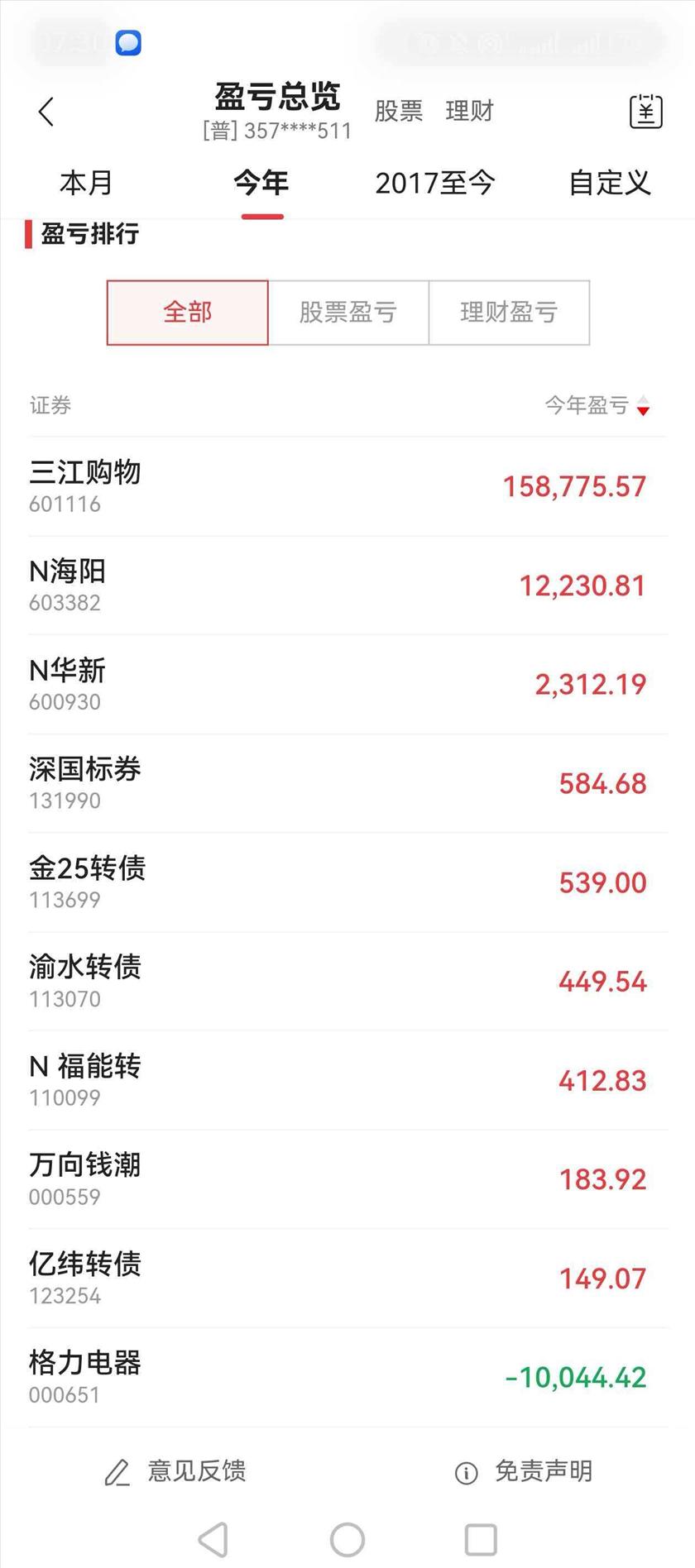Sort list by 今年盈亏
Image resolution: width=695 pixels, height=1568 pixels.
point(596,405)
